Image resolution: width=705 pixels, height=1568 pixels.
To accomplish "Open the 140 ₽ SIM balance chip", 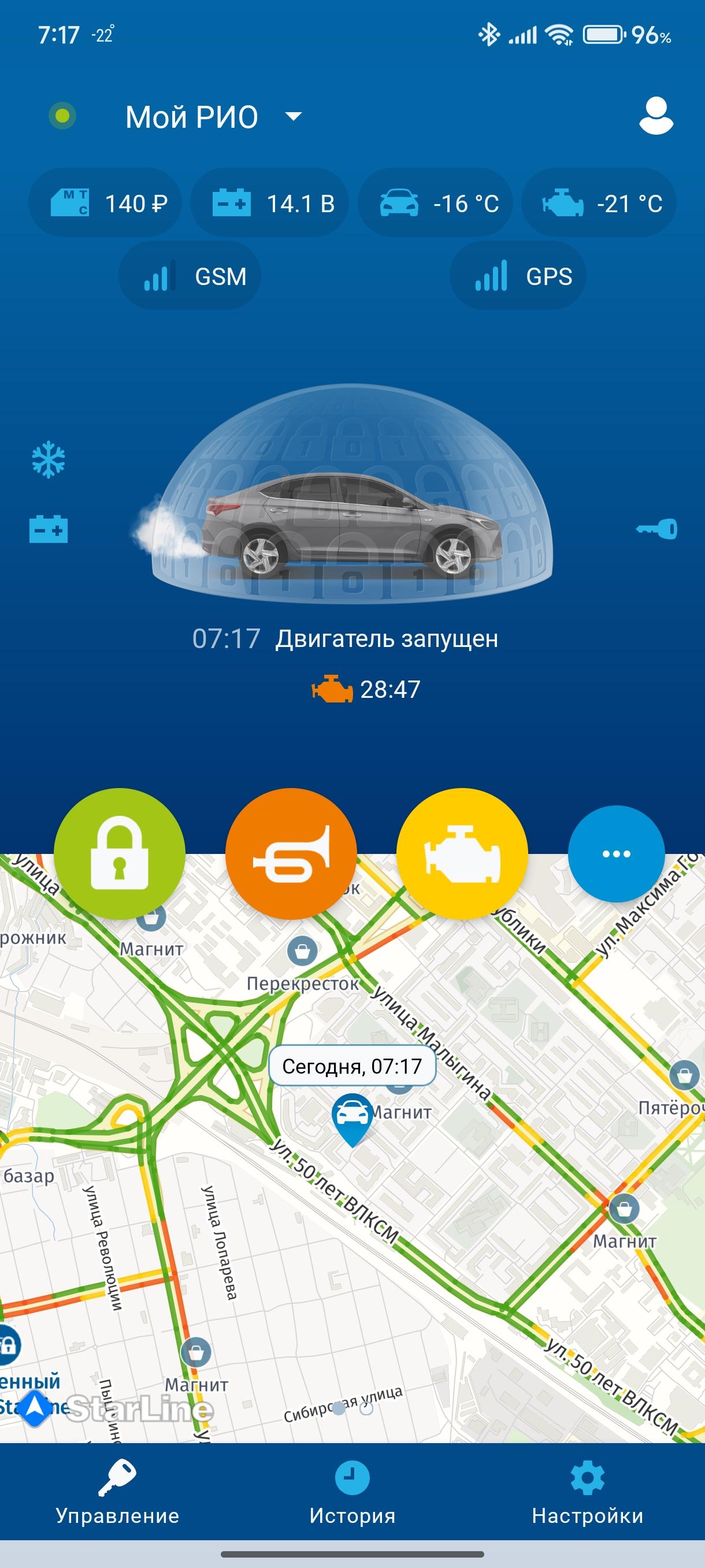I will point(105,204).
